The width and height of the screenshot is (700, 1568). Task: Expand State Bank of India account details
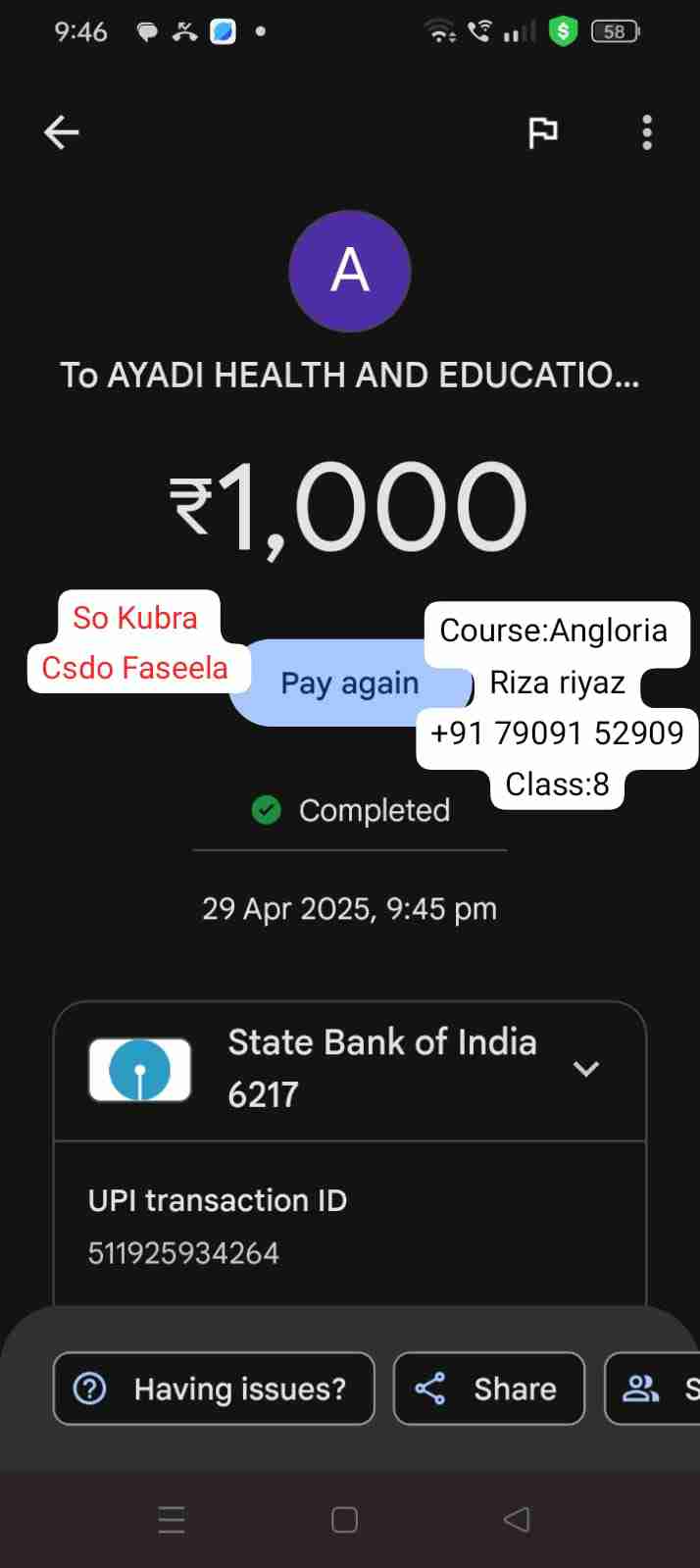(x=585, y=1069)
